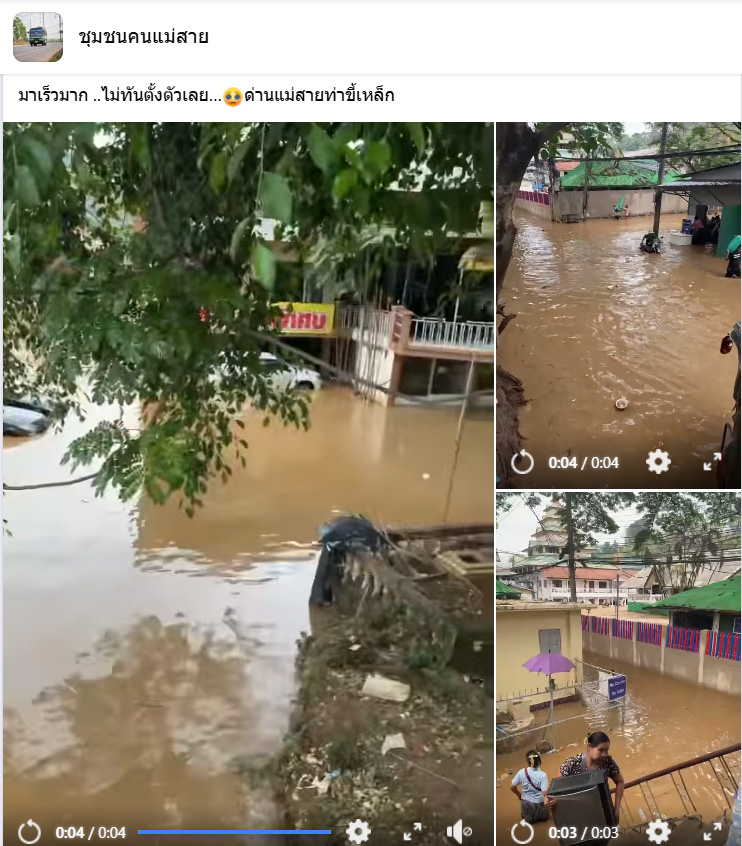Open settings gear on the large video
Screen dimensions: 742x846
(x=358, y=831)
